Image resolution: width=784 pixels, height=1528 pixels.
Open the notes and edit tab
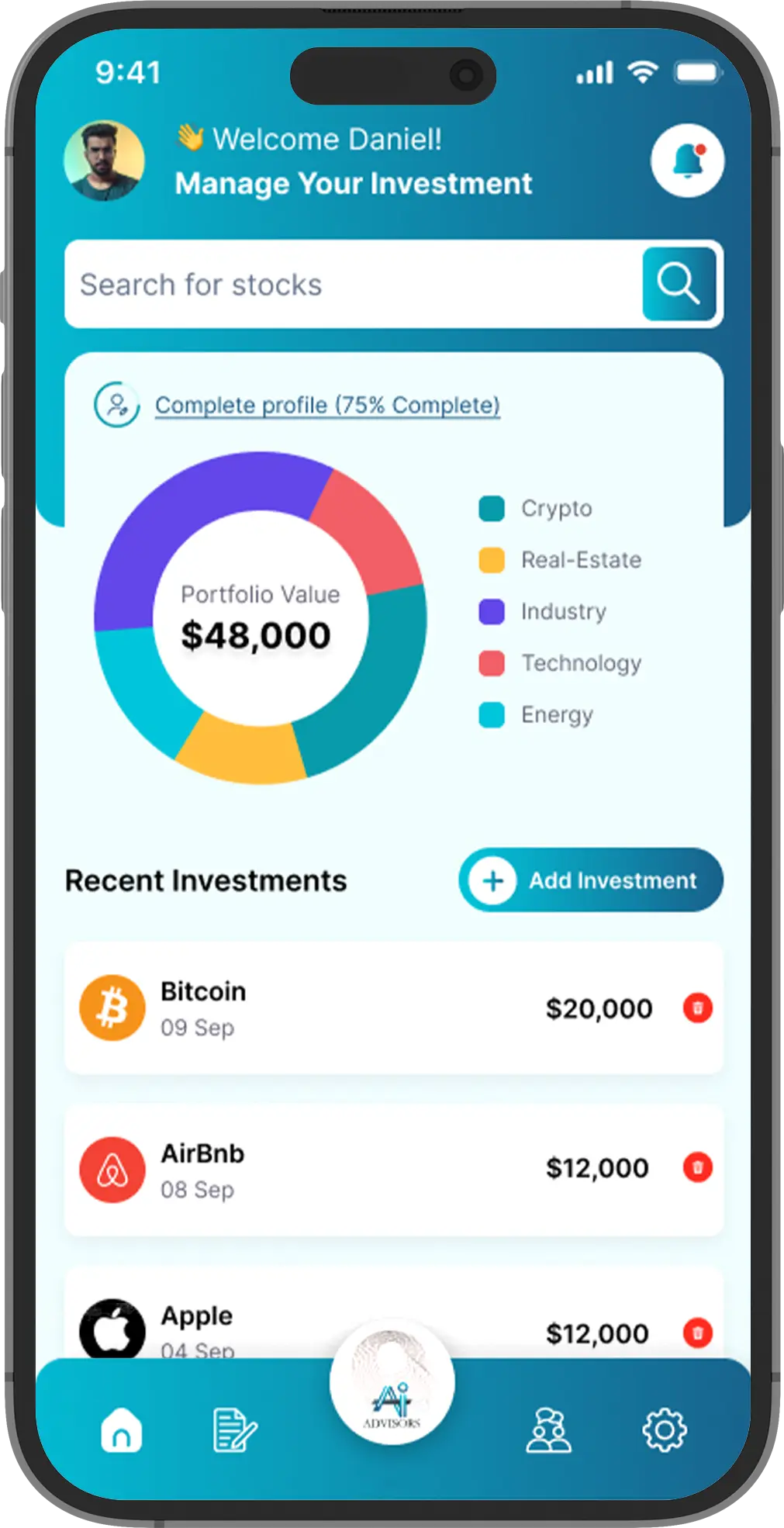[234, 1429]
